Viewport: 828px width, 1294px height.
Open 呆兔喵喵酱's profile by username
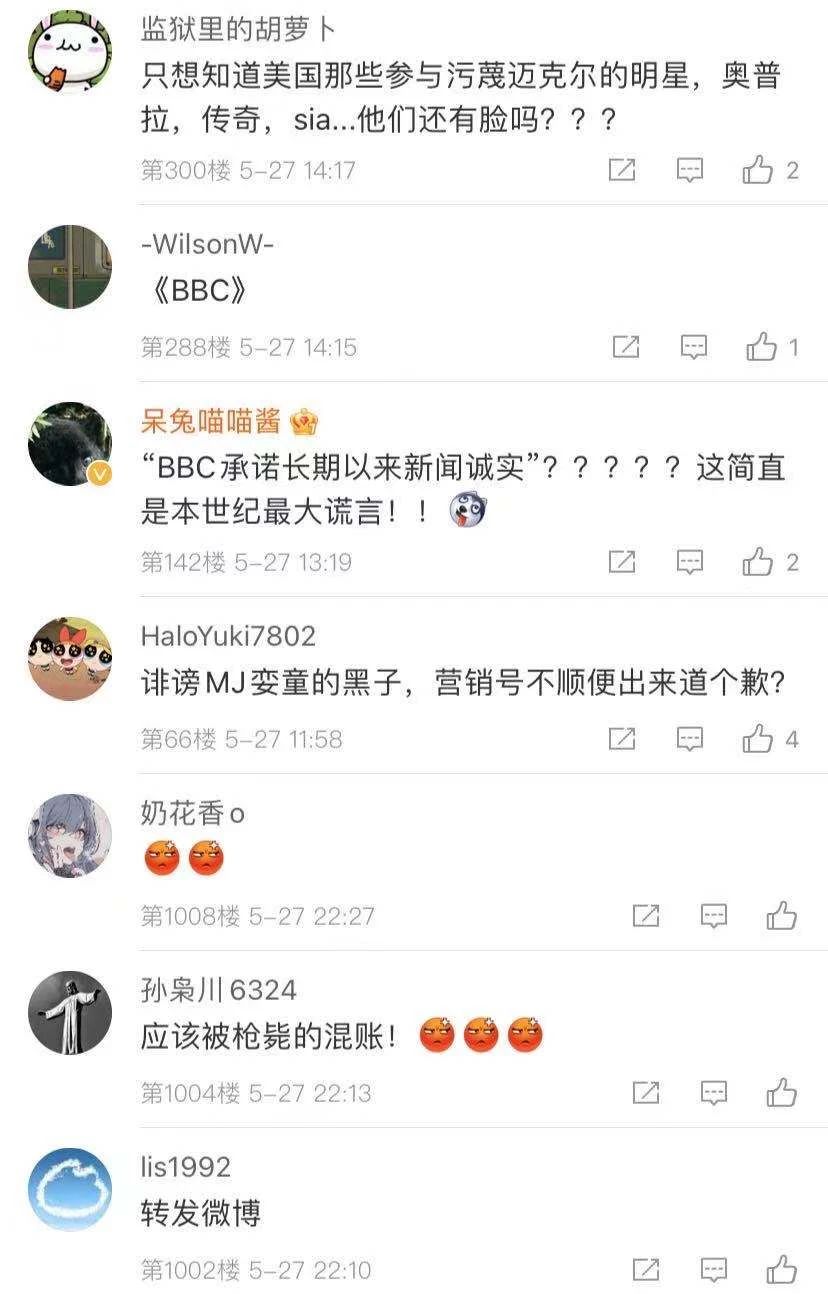tap(211, 421)
